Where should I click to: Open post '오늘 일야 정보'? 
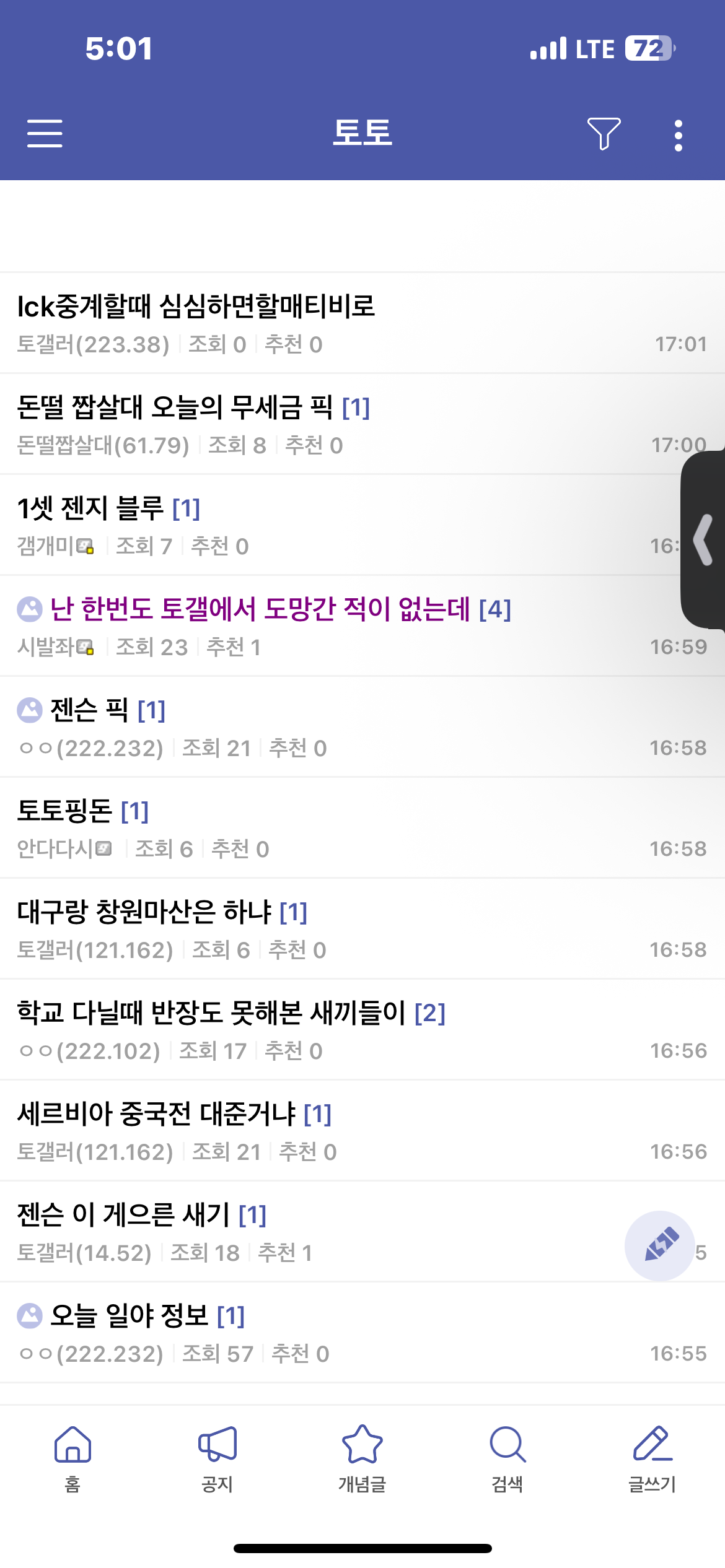click(x=129, y=1316)
